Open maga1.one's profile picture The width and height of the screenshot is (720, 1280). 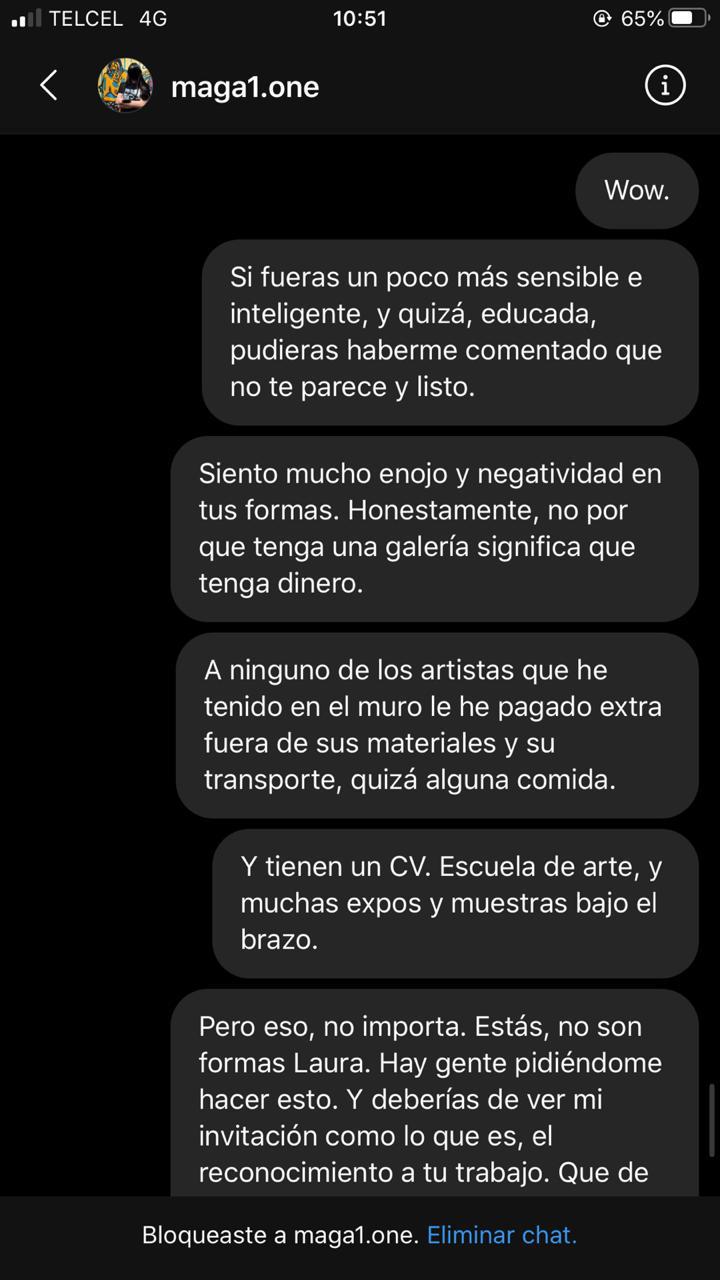(125, 86)
